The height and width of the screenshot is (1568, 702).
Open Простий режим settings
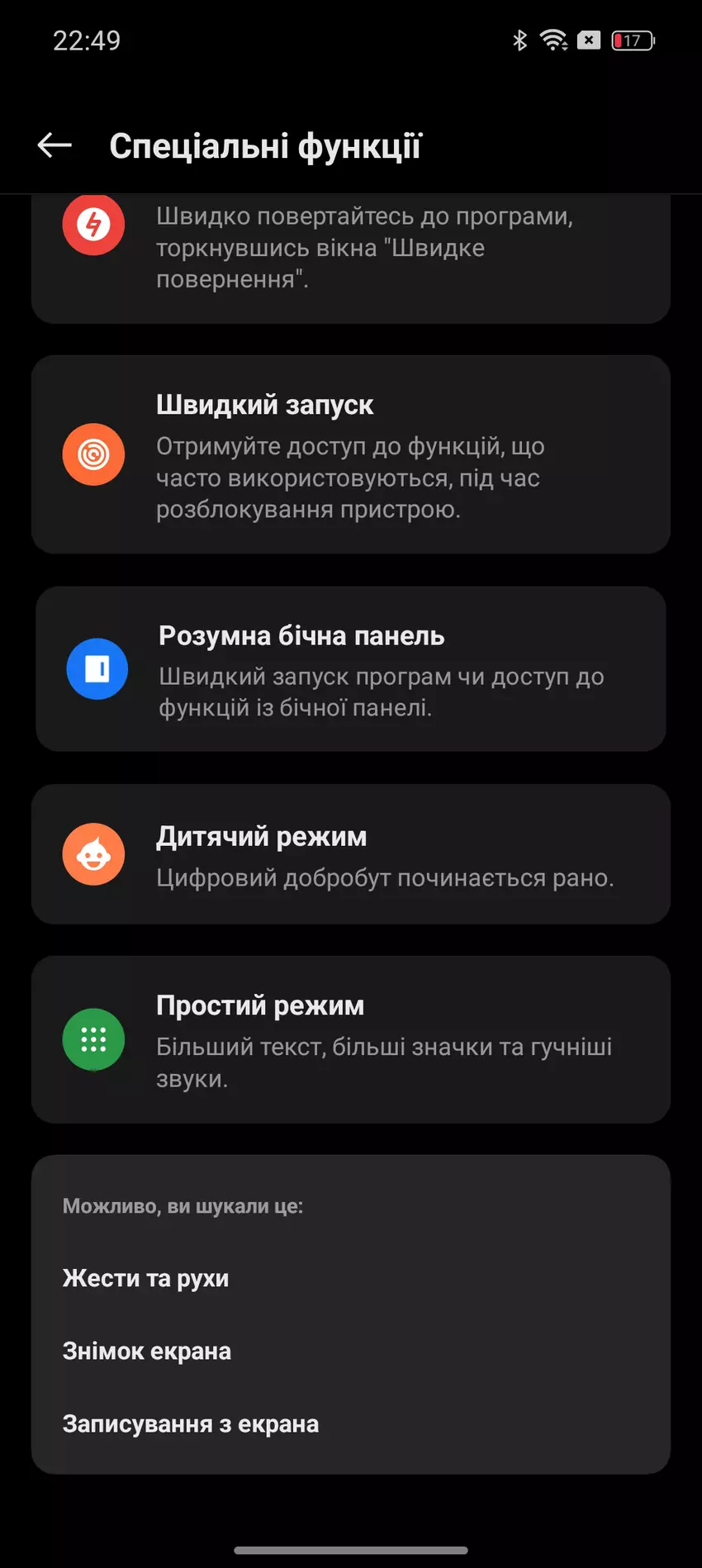[x=350, y=1039]
